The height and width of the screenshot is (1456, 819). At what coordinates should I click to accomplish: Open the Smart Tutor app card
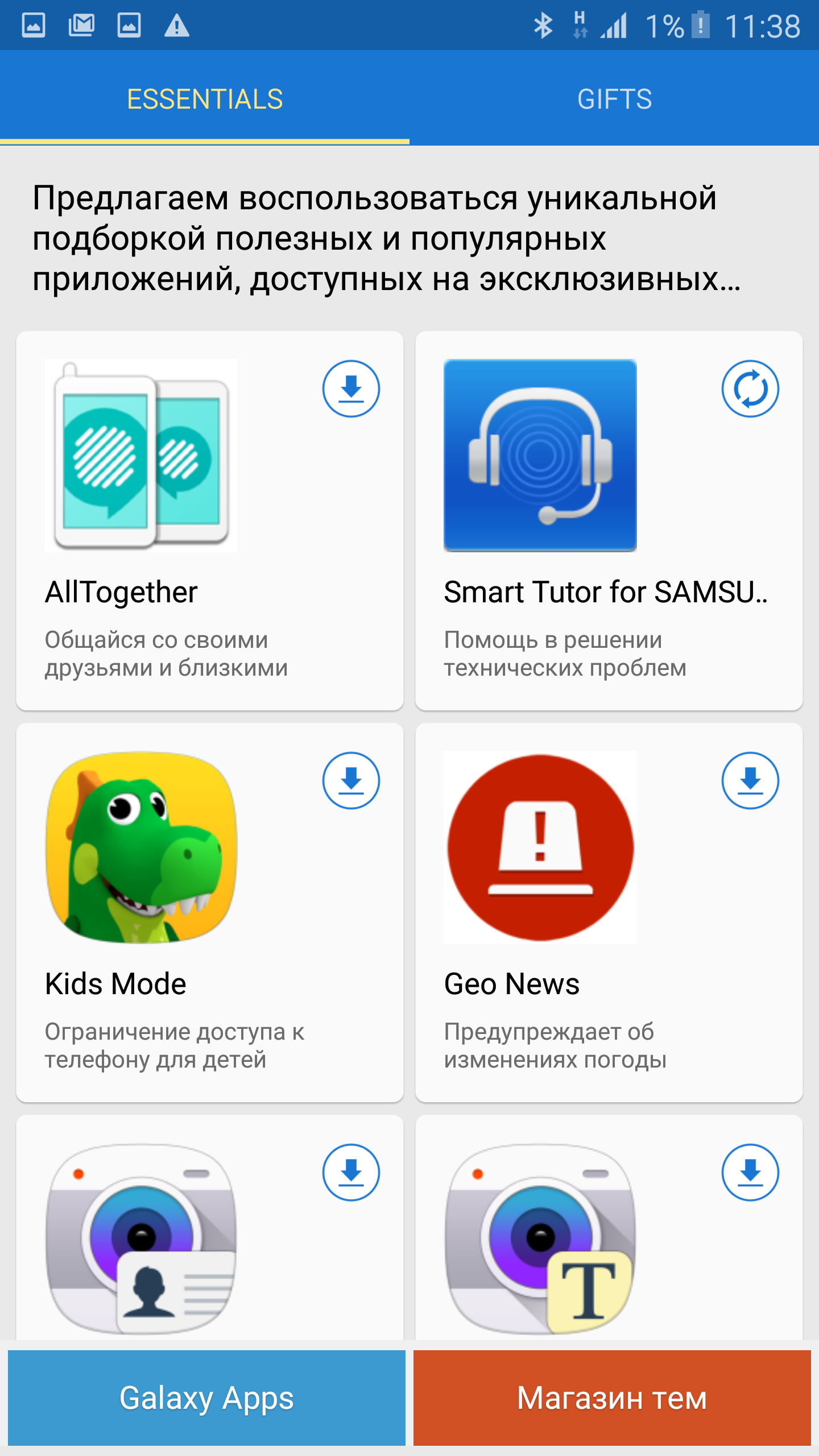609,520
